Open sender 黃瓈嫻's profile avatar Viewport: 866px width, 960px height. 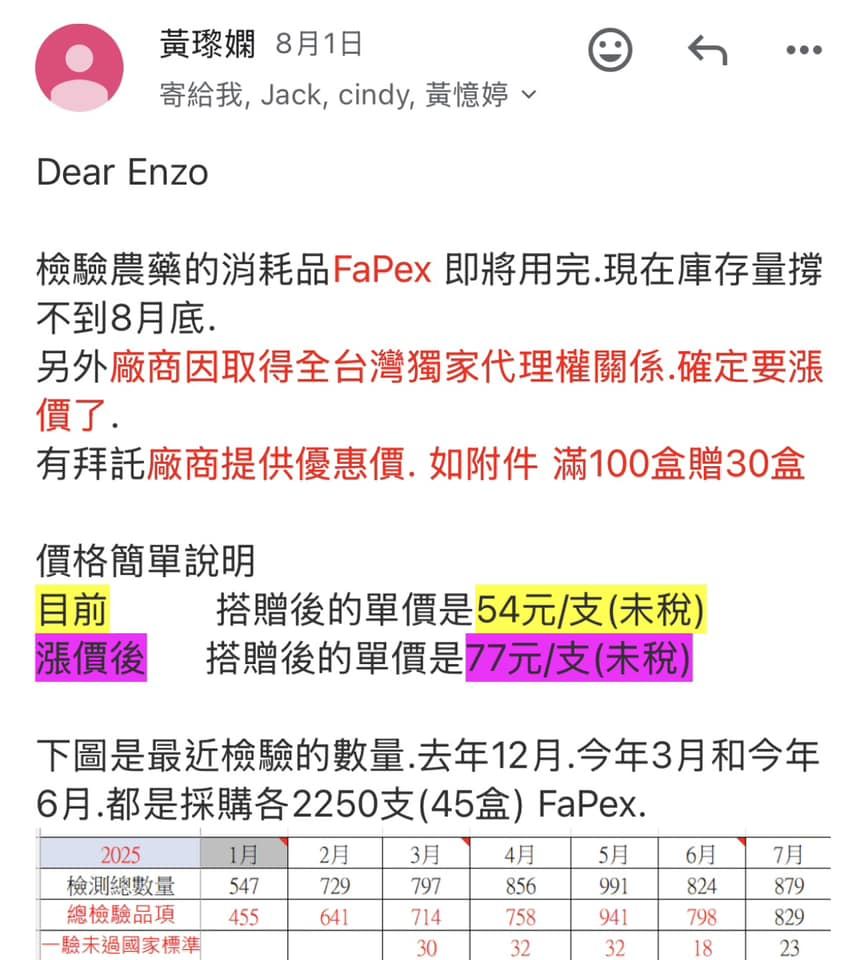(79, 68)
